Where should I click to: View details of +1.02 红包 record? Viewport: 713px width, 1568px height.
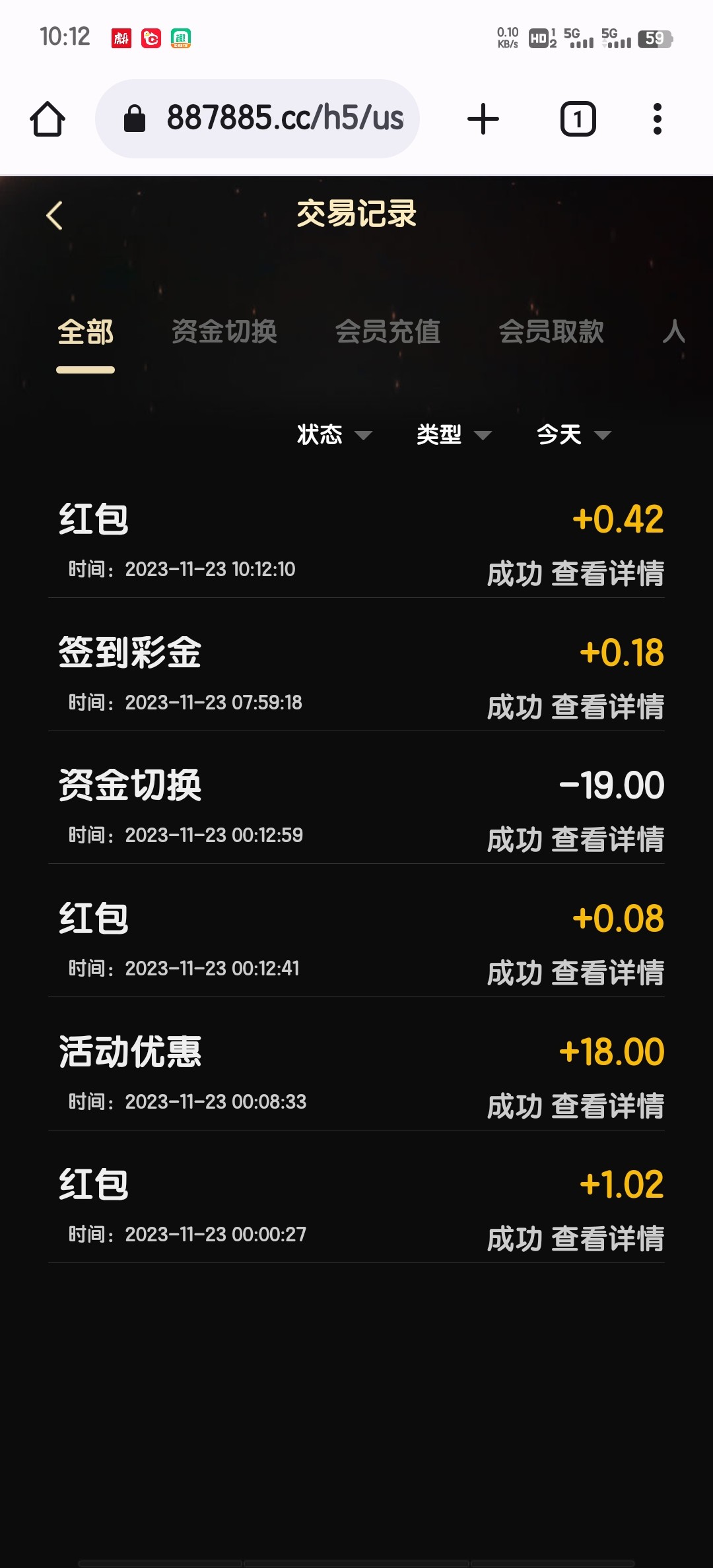(607, 1239)
